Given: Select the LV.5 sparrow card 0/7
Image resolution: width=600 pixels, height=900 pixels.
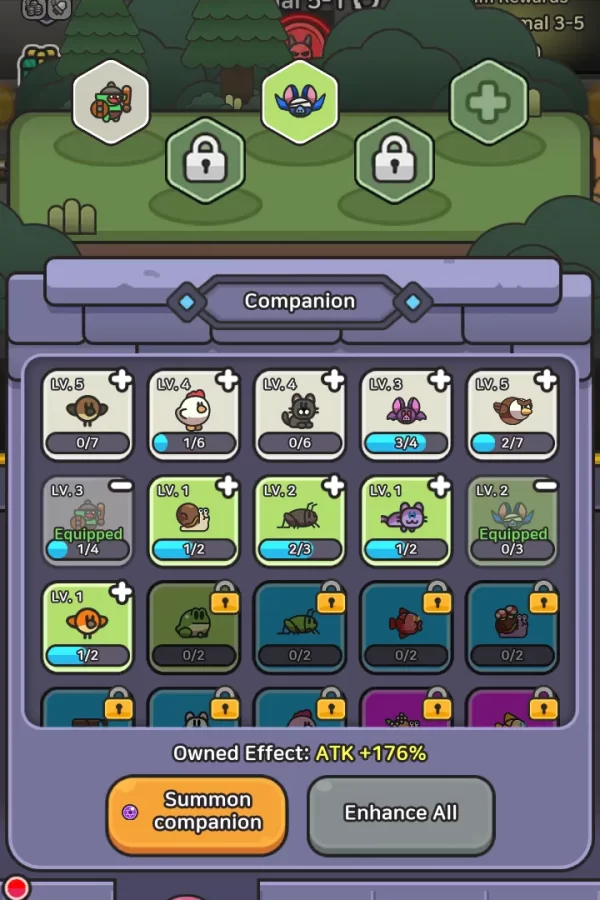Looking at the screenshot, I should tap(88, 414).
